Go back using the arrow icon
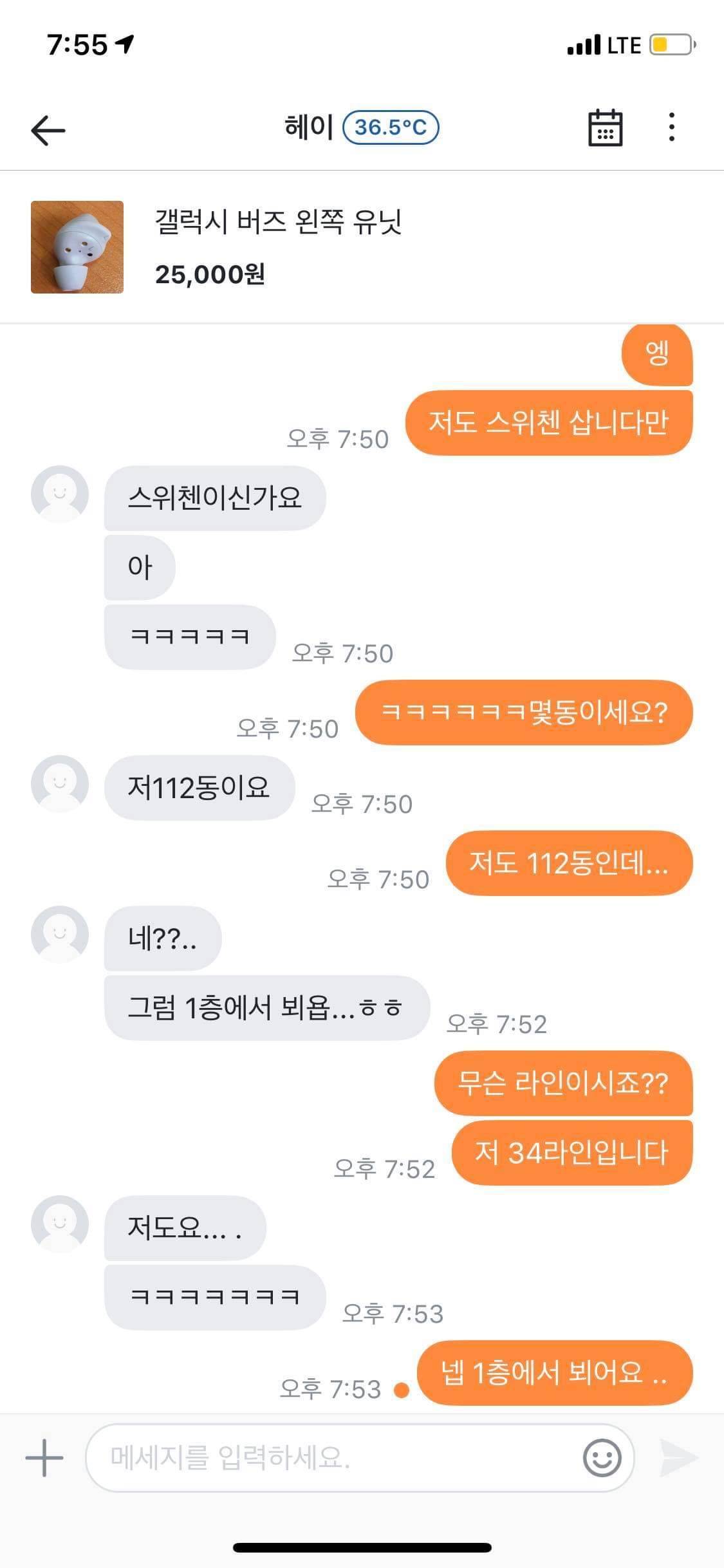This screenshot has height=1568, width=724. click(x=48, y=130)
